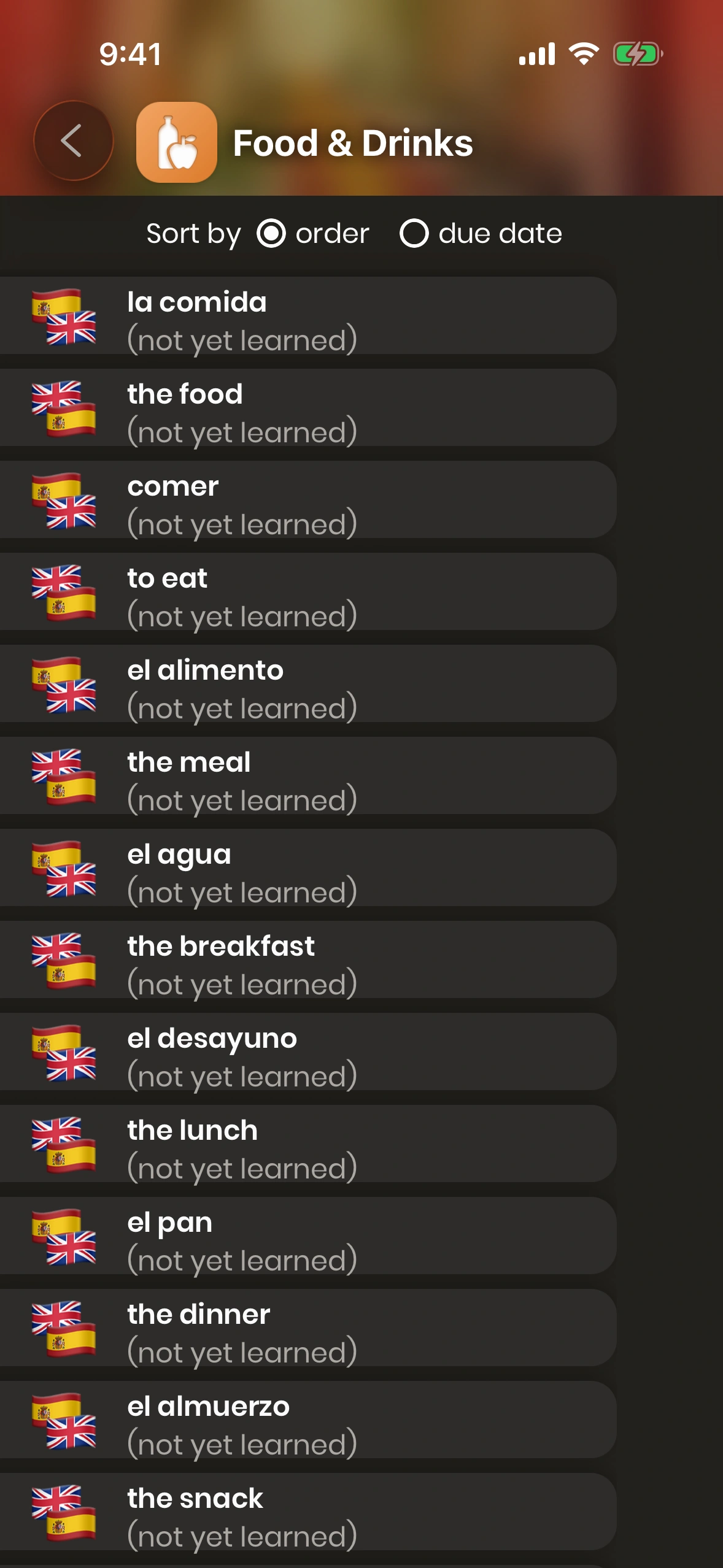
Task: View the 'the snack' row
Action: tap(307, 1512)
